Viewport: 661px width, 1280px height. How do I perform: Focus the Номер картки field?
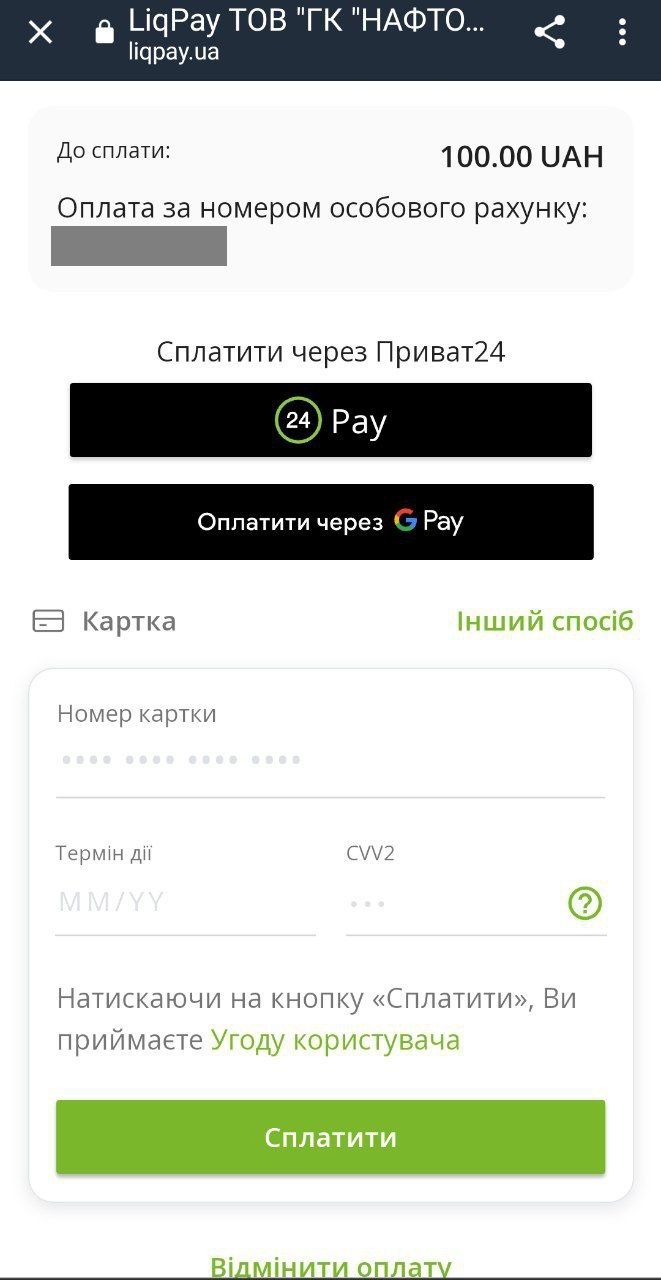(330, 761)
